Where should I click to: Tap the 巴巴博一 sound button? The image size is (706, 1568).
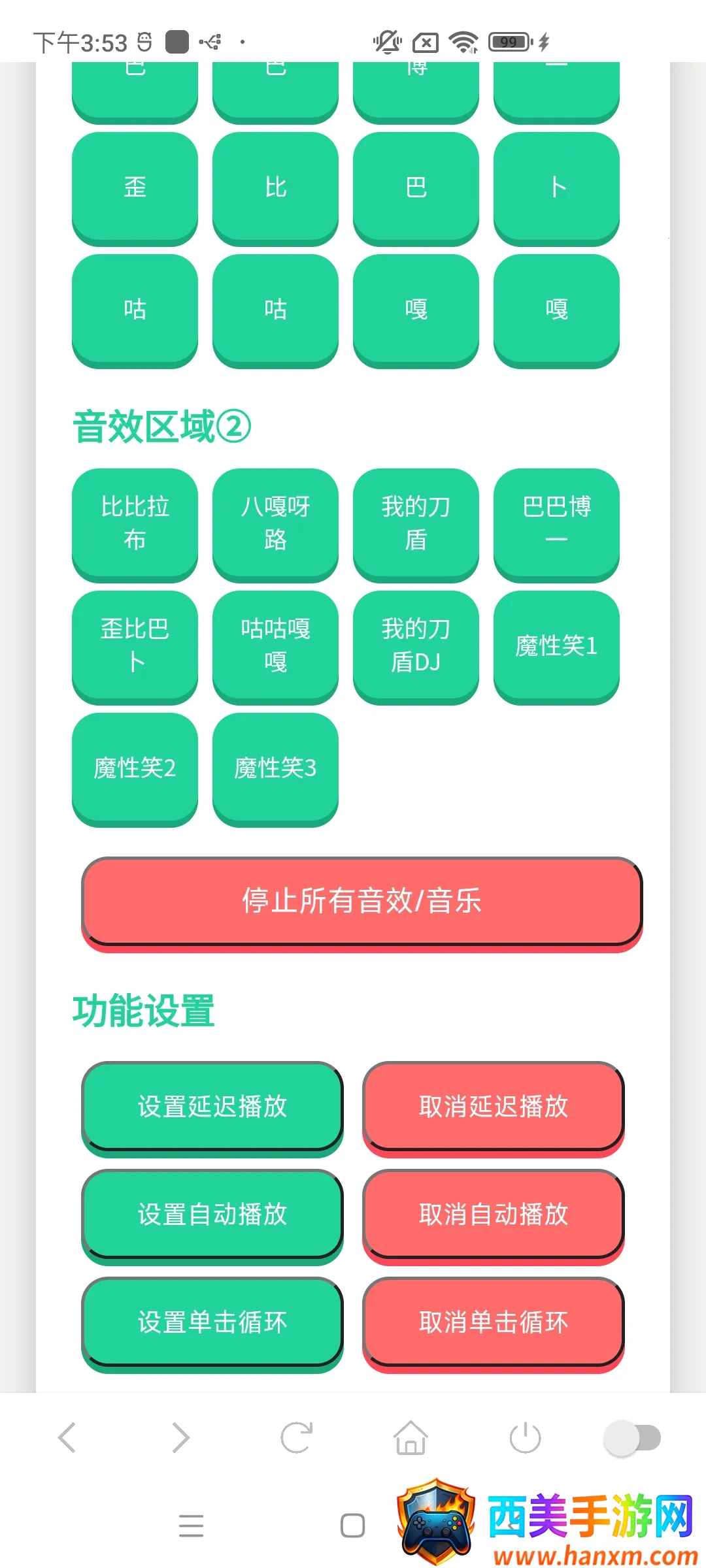pos(556,523)
